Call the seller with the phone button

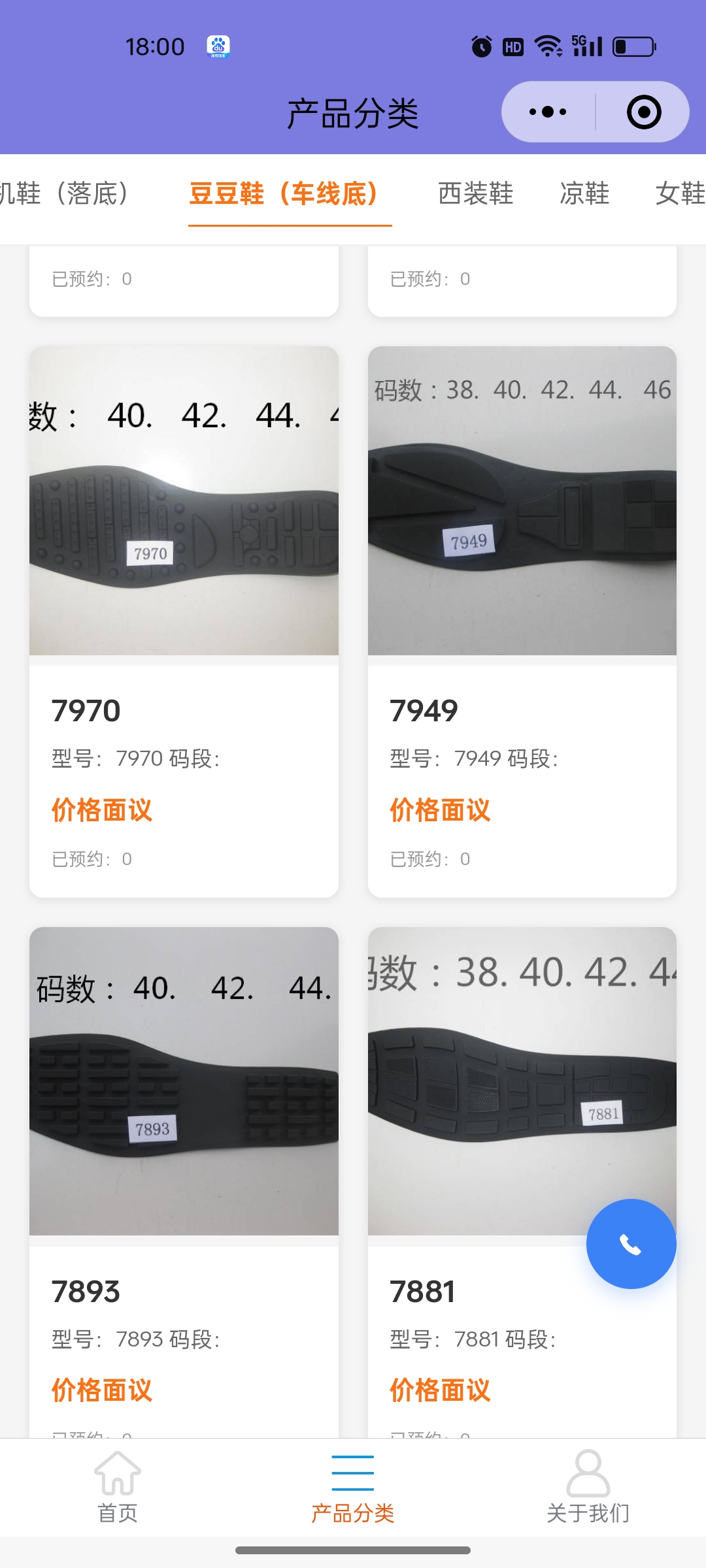click(x=631, y=1244)
